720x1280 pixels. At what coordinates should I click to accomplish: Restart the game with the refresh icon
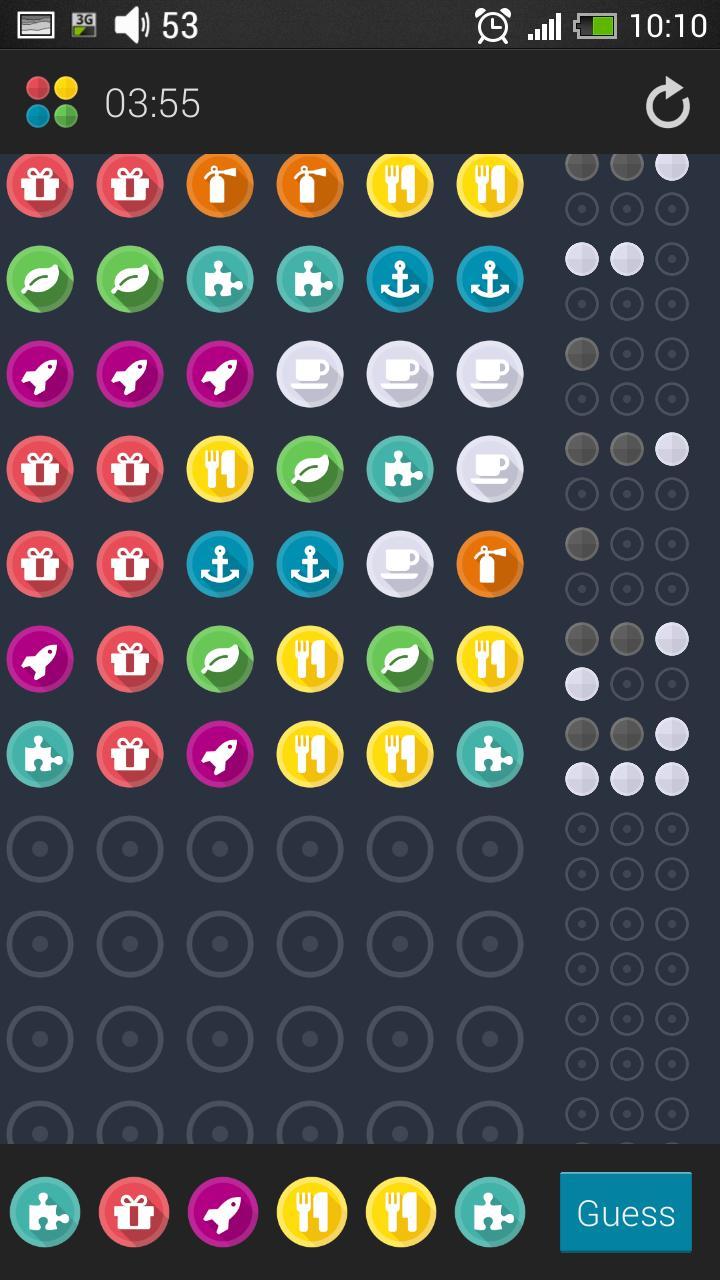point(667,104)
